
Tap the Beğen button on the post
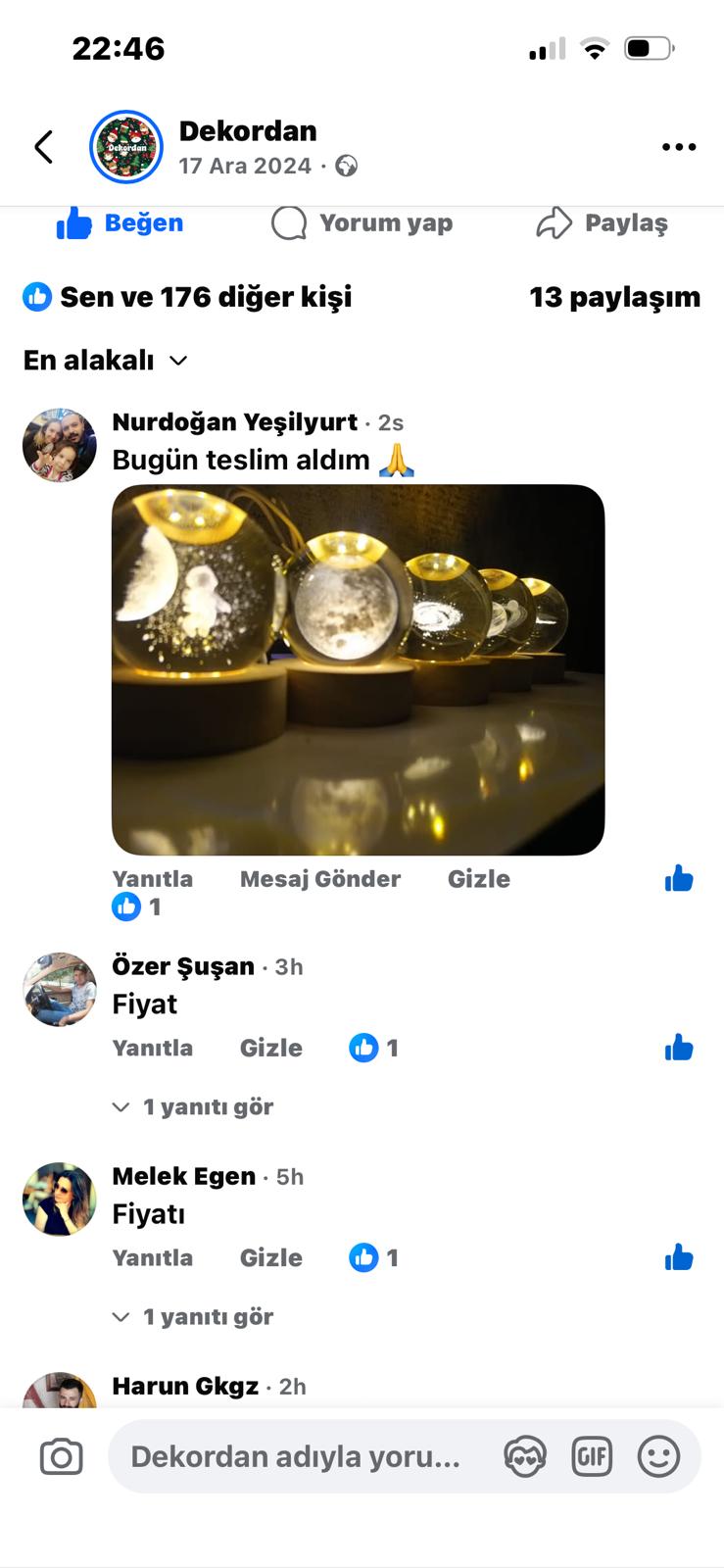pyautogui.click(x=120, y=223)
